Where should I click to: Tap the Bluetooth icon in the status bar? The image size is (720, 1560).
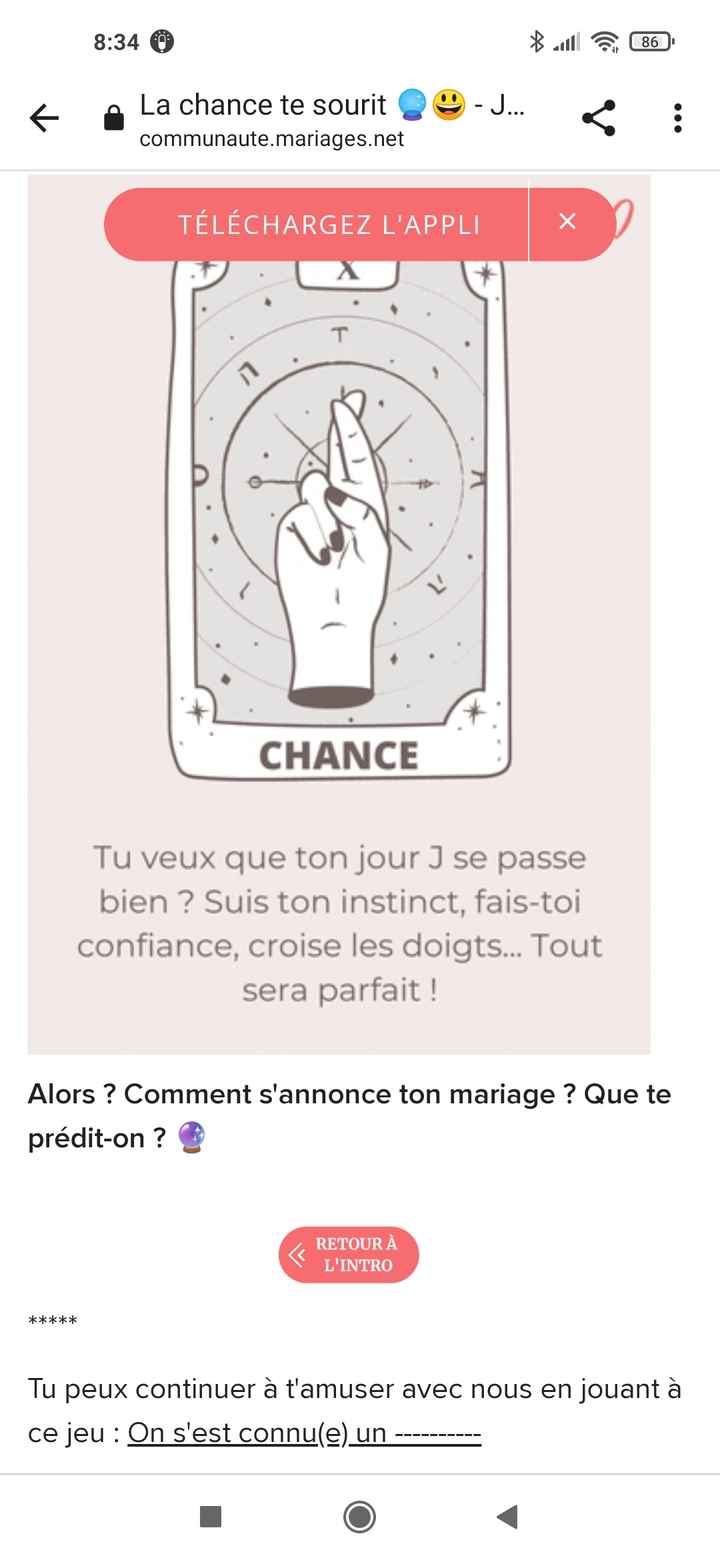tap(537, 43)
